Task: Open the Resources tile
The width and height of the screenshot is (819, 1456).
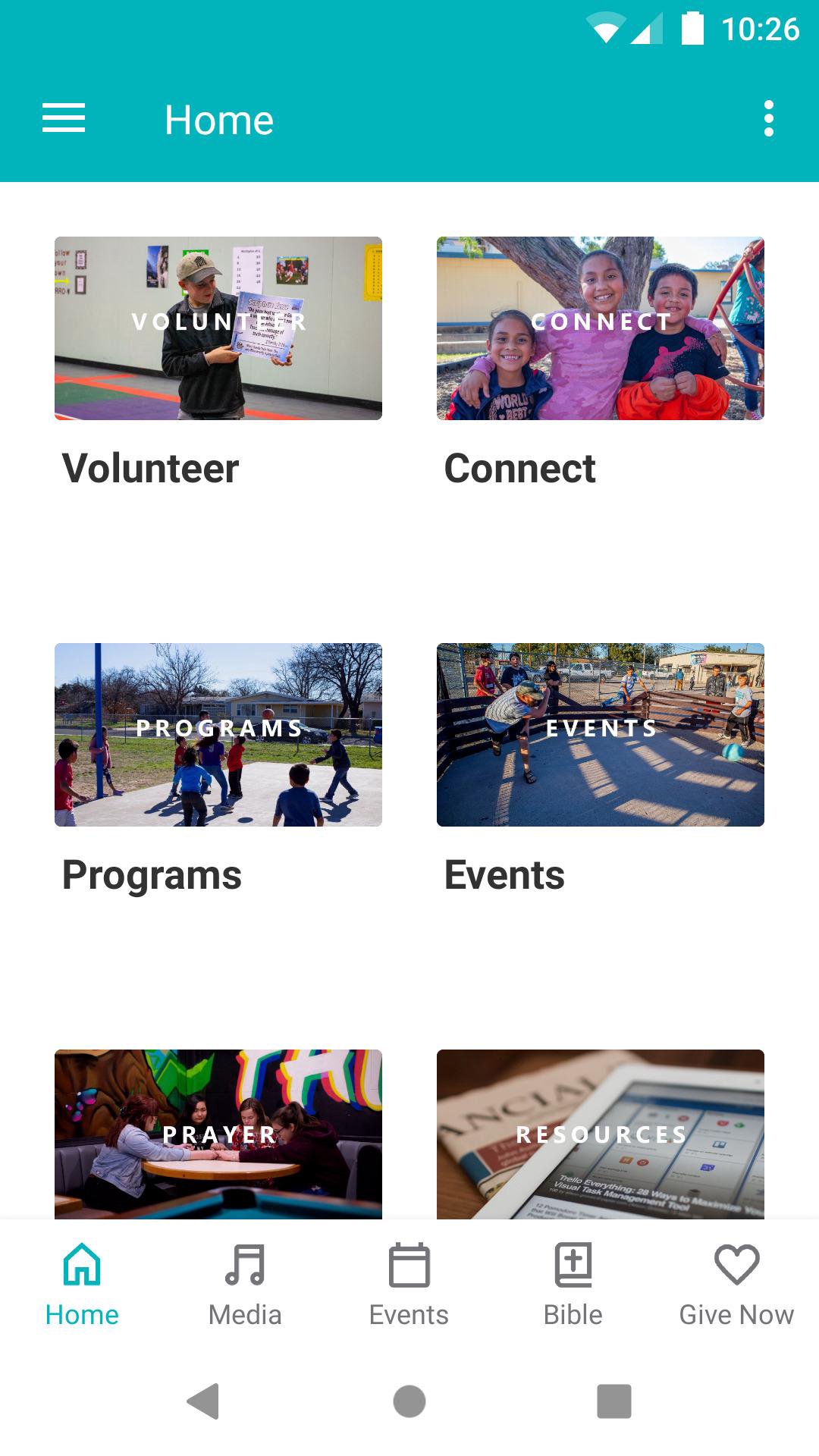Action: point(601,1134)
